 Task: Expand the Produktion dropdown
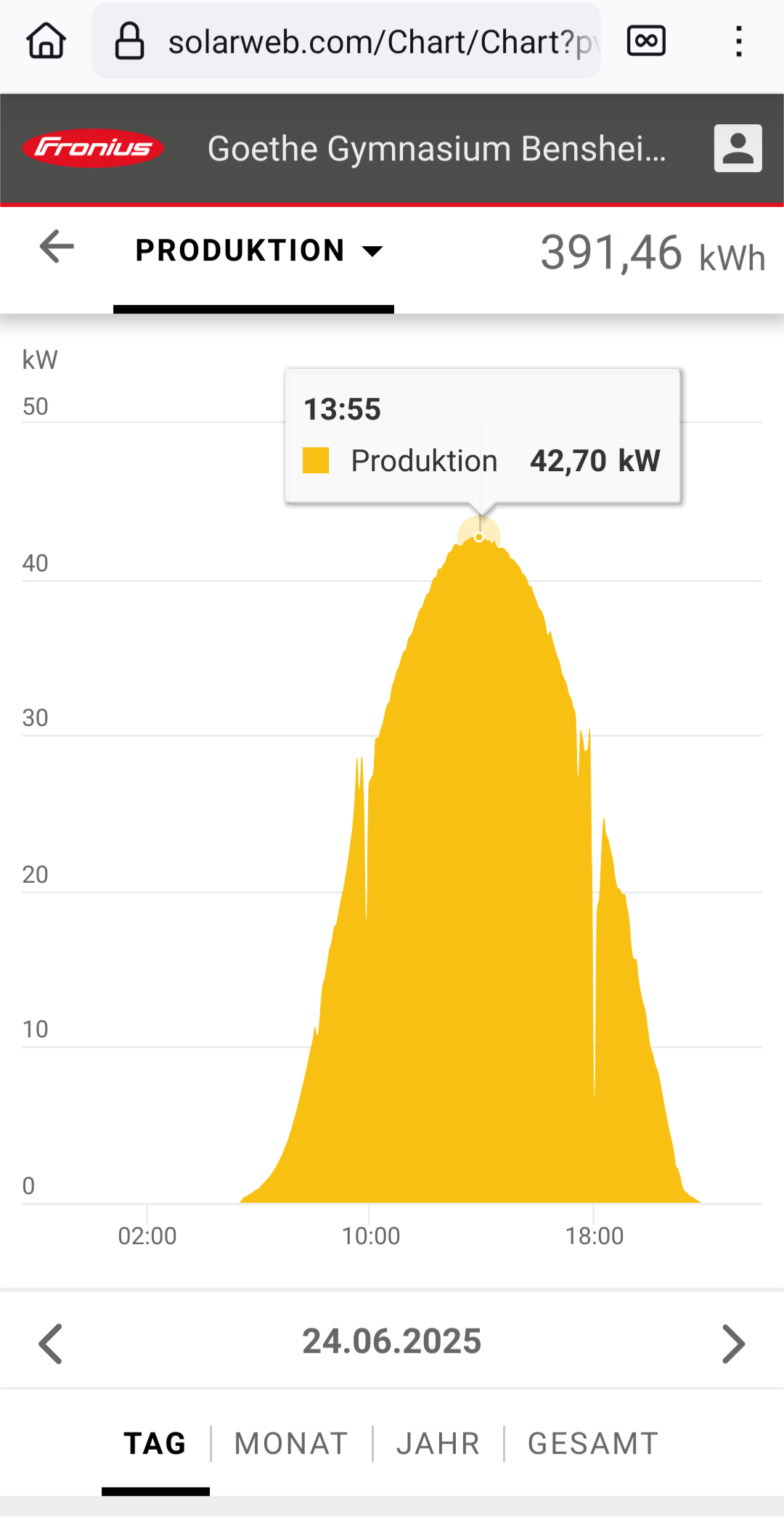(259, 250)
